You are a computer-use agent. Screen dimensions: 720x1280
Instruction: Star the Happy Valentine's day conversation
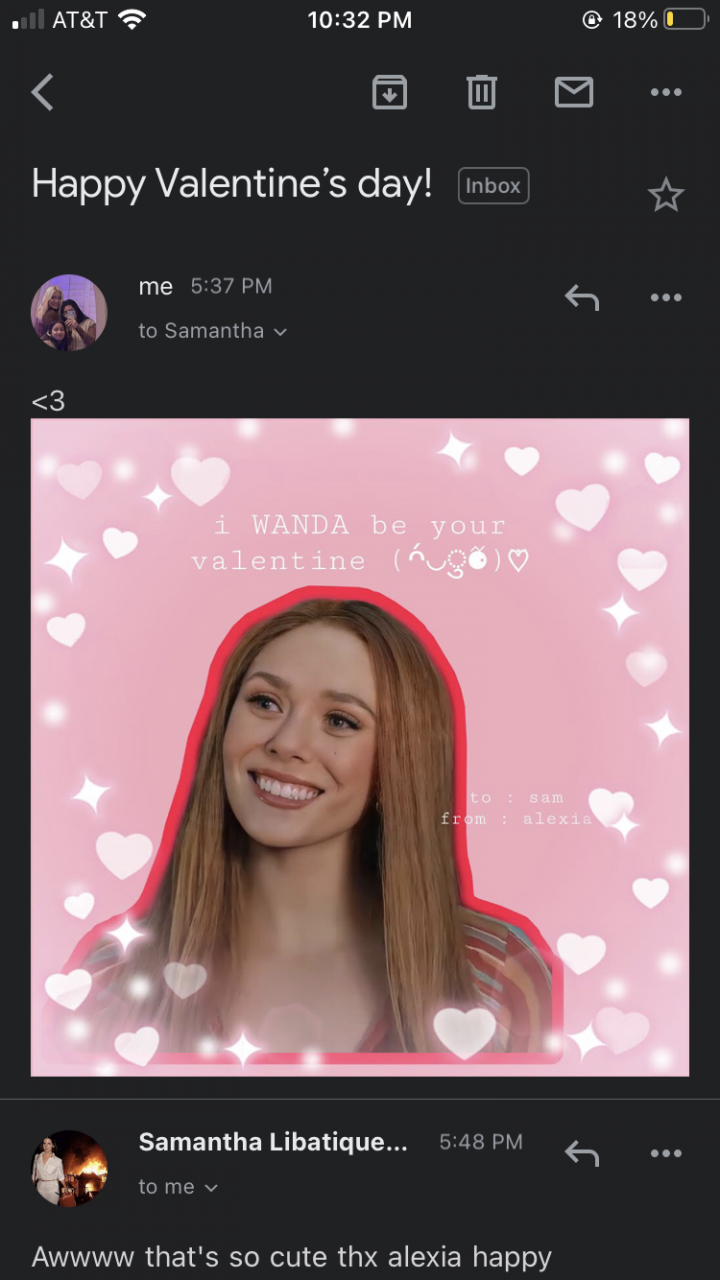click(665, 195)
